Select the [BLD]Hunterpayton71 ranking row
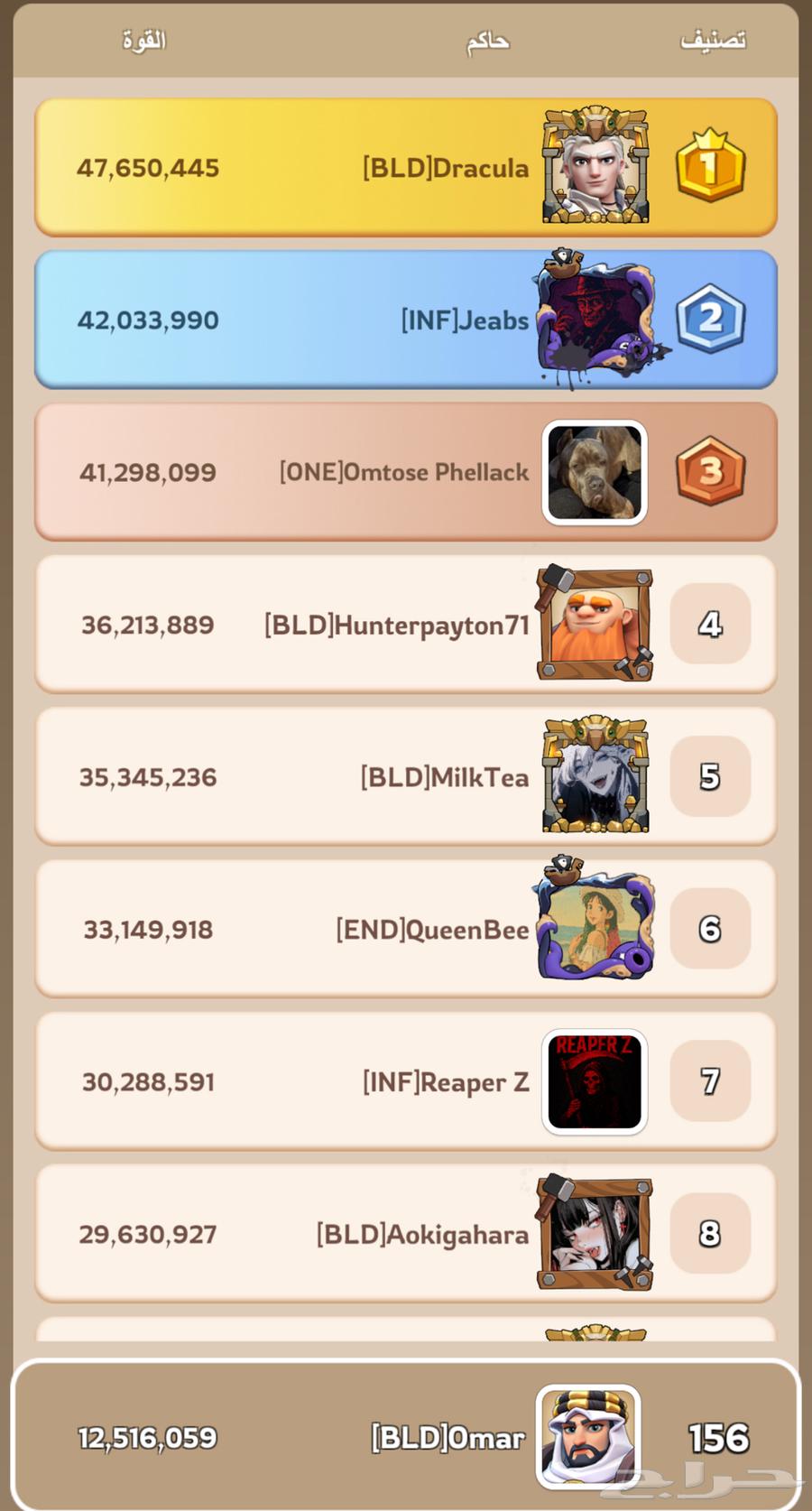This screenshot has height=1511, width=812. pyautogui.click(x=406, y=625)
